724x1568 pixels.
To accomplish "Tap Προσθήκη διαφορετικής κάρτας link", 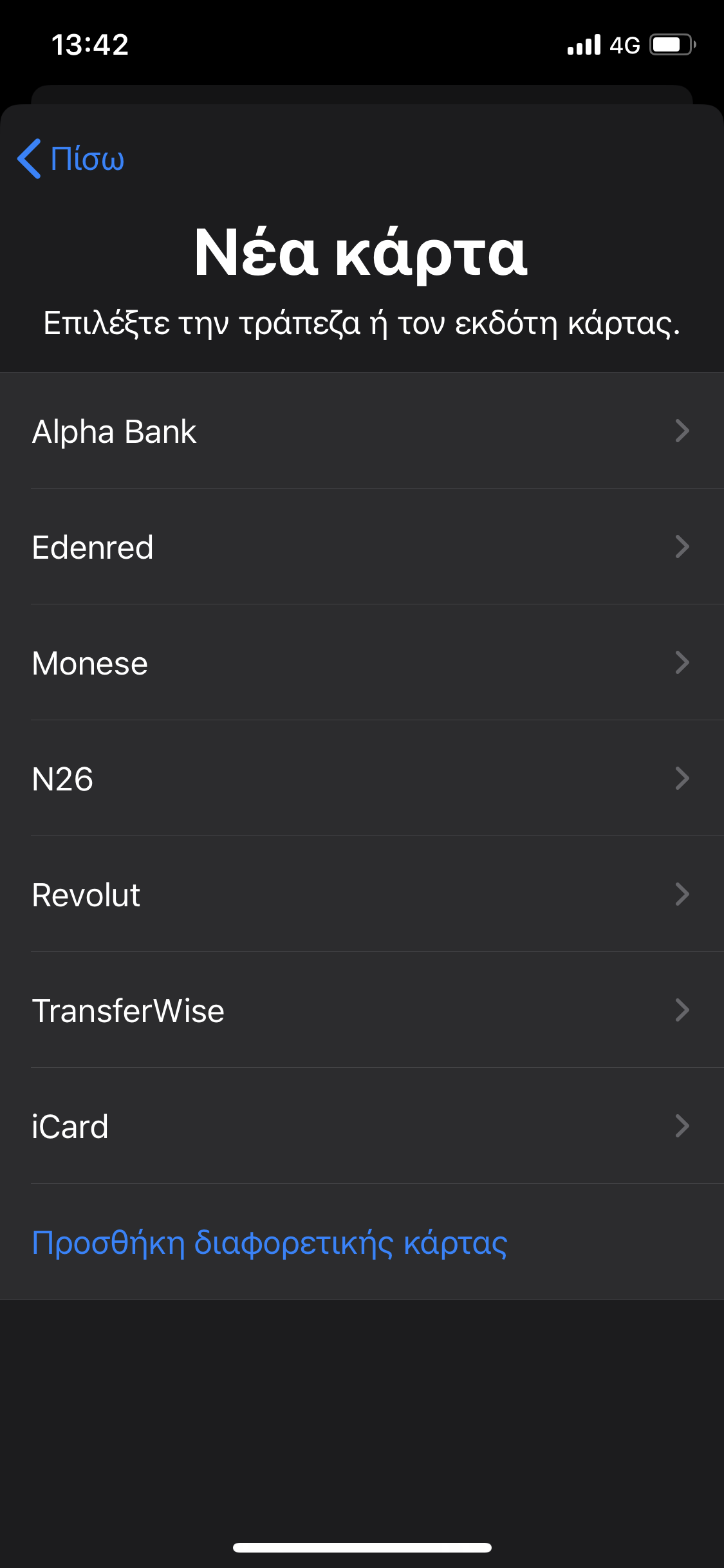I will coord(270,1242).
